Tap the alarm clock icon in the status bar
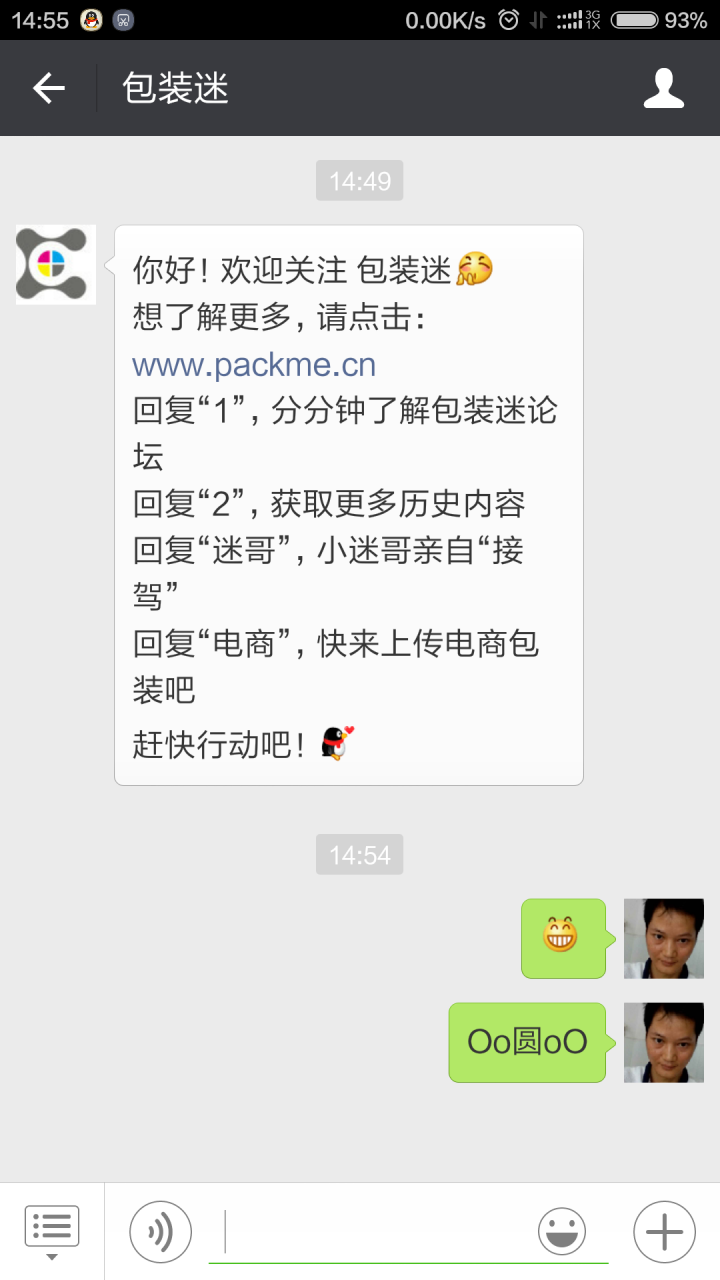The width and height of the screenshot is (720, 1280). pyautogui.click(x=509, y=18)
